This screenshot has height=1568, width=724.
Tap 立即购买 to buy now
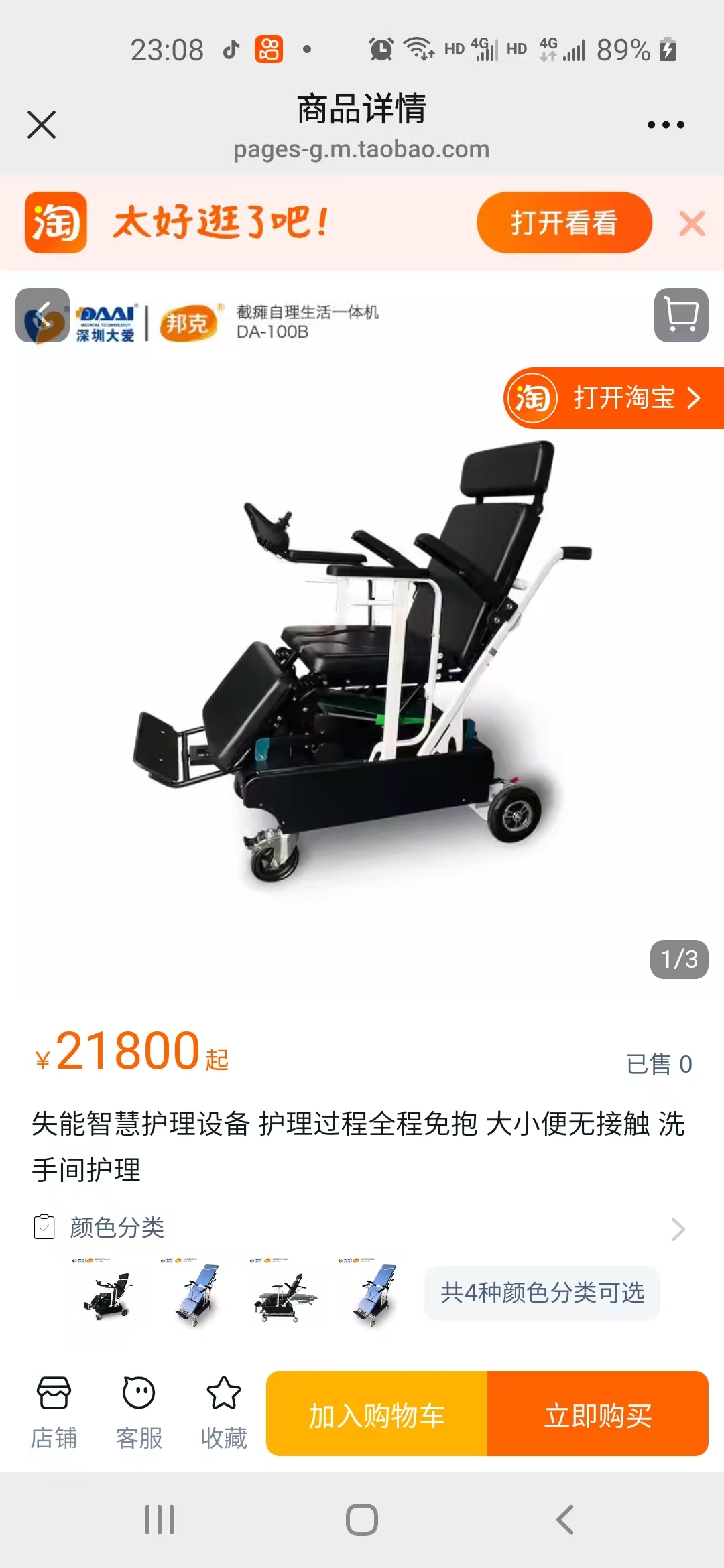597,1414
